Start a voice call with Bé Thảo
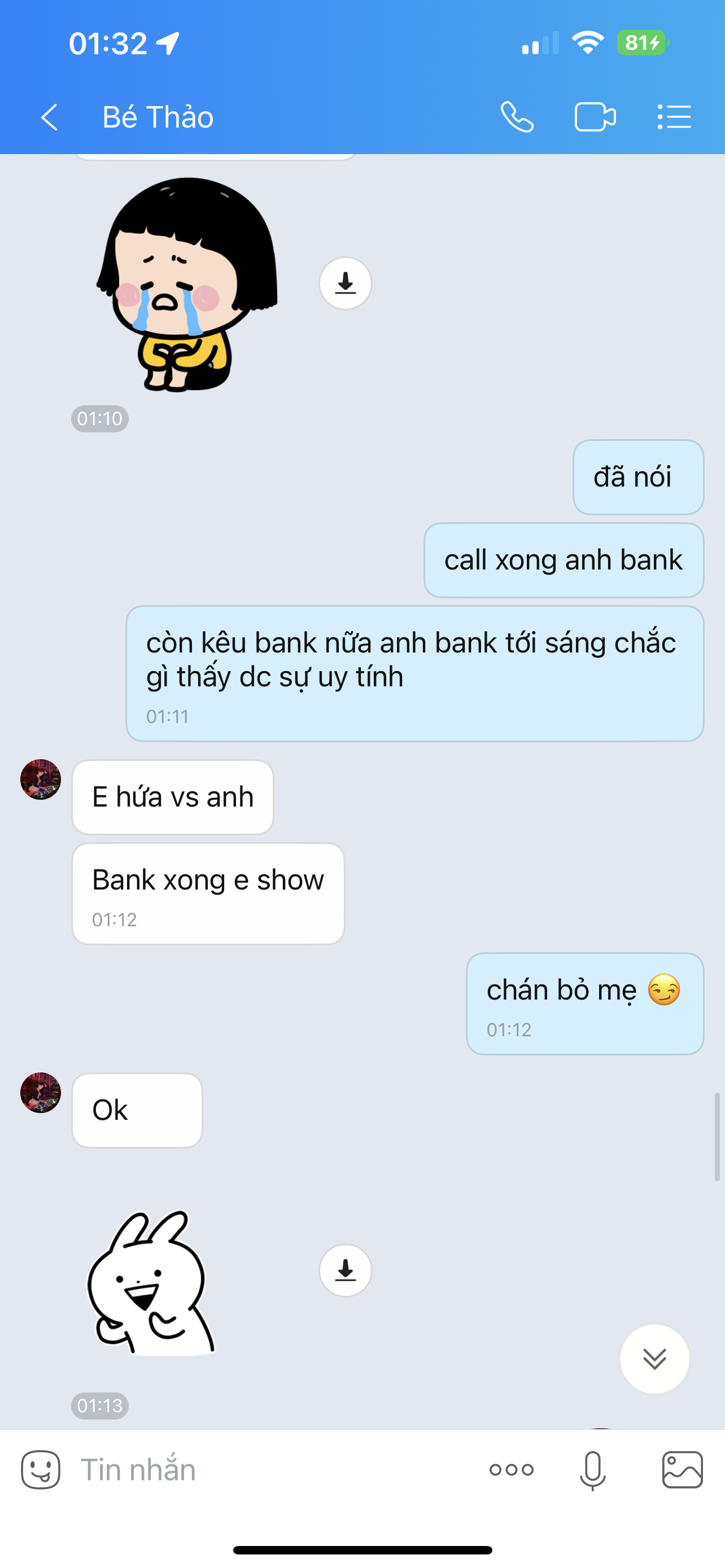 (517, 117)
